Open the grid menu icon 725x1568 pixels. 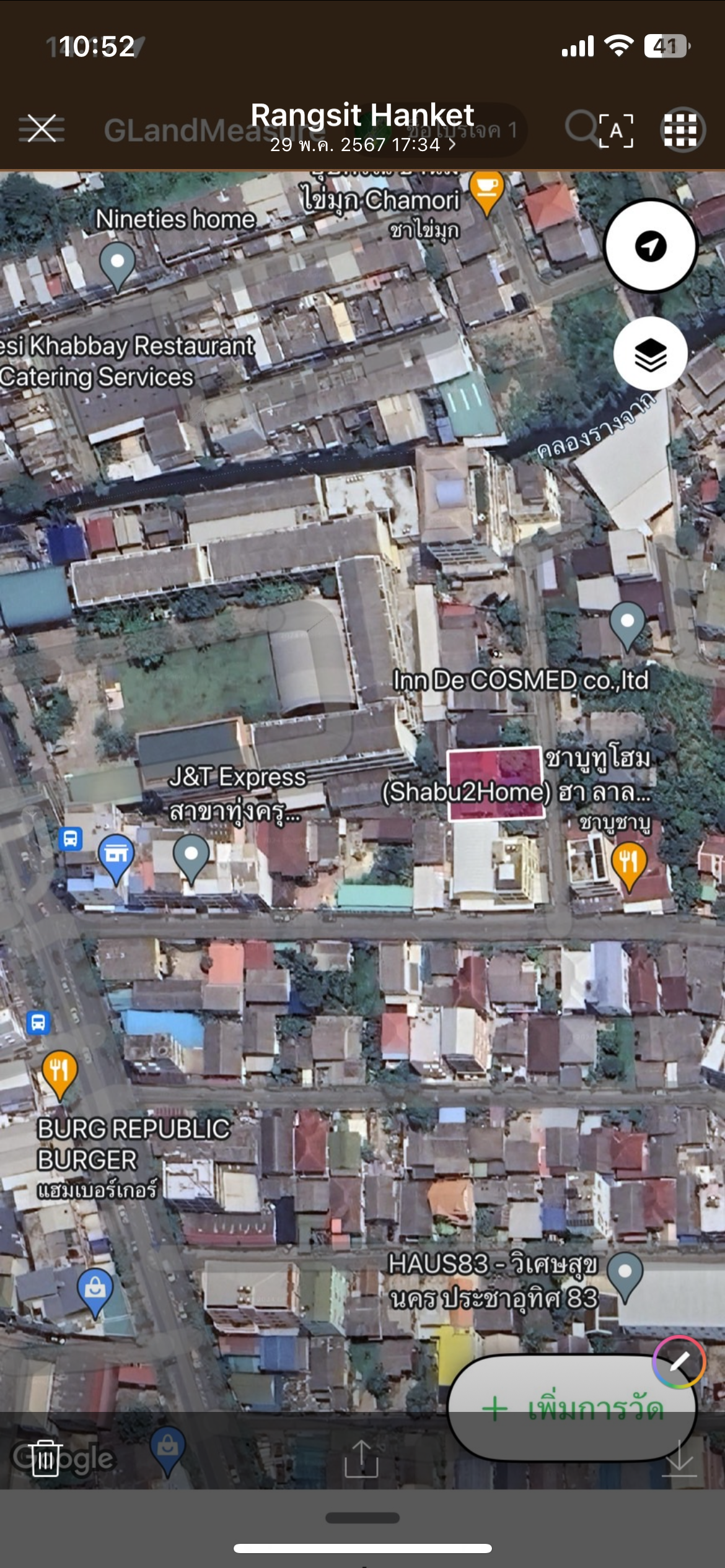680,130
